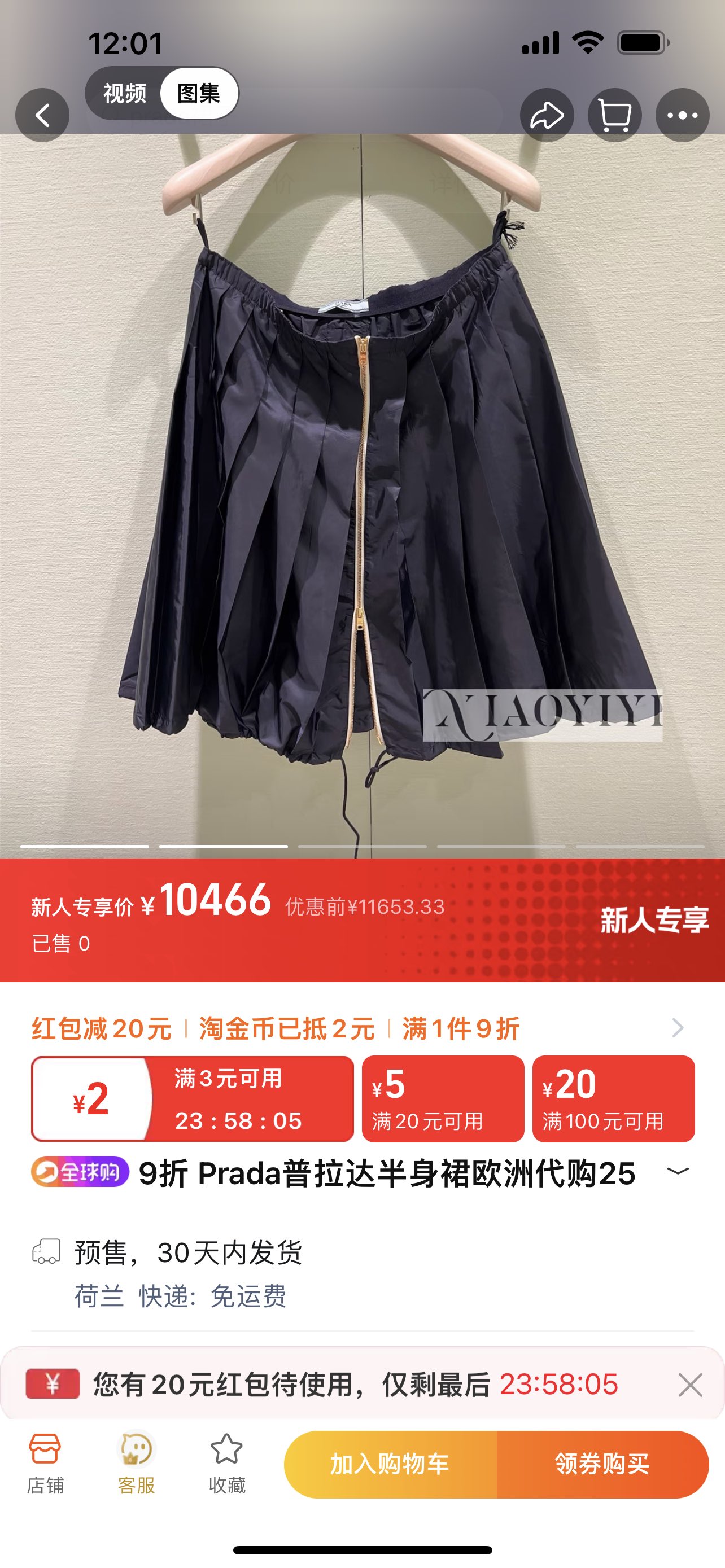725x1568 pixels.
Task: Open the 红包减20元 promotions details
Action: [x=677, y=1028]
